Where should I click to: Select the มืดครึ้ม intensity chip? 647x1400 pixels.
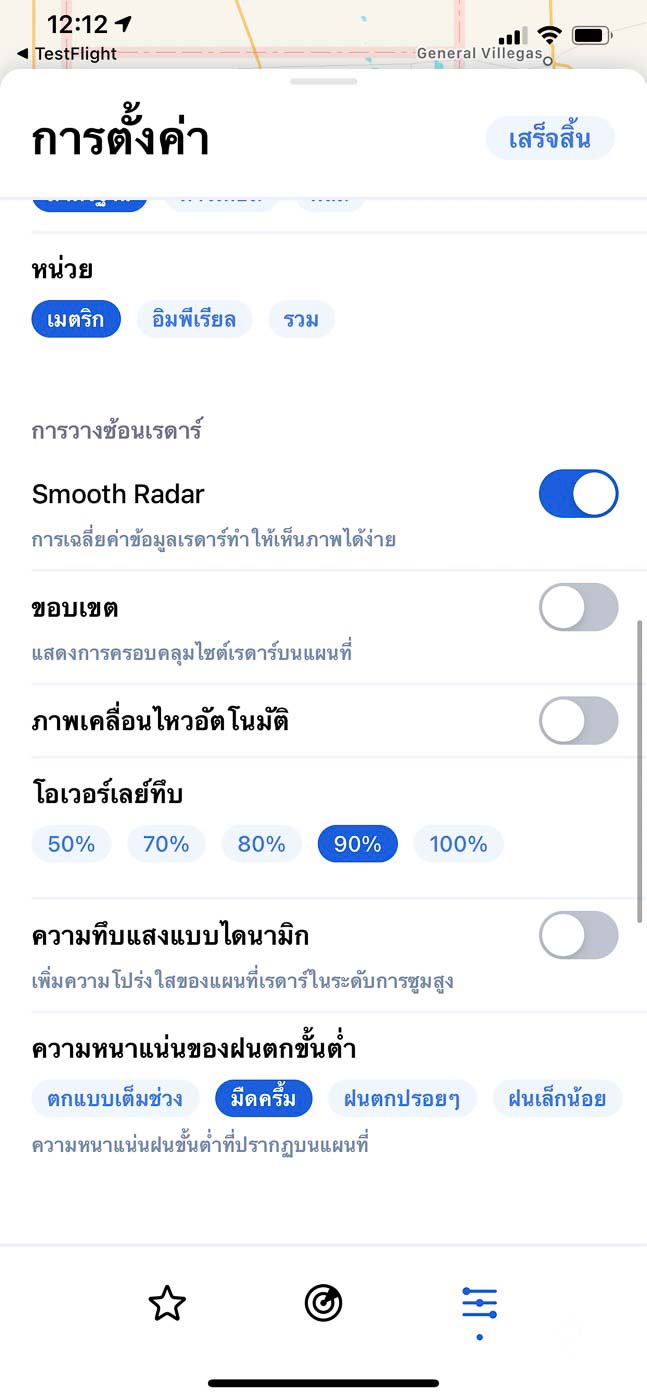pos(263,1099)
